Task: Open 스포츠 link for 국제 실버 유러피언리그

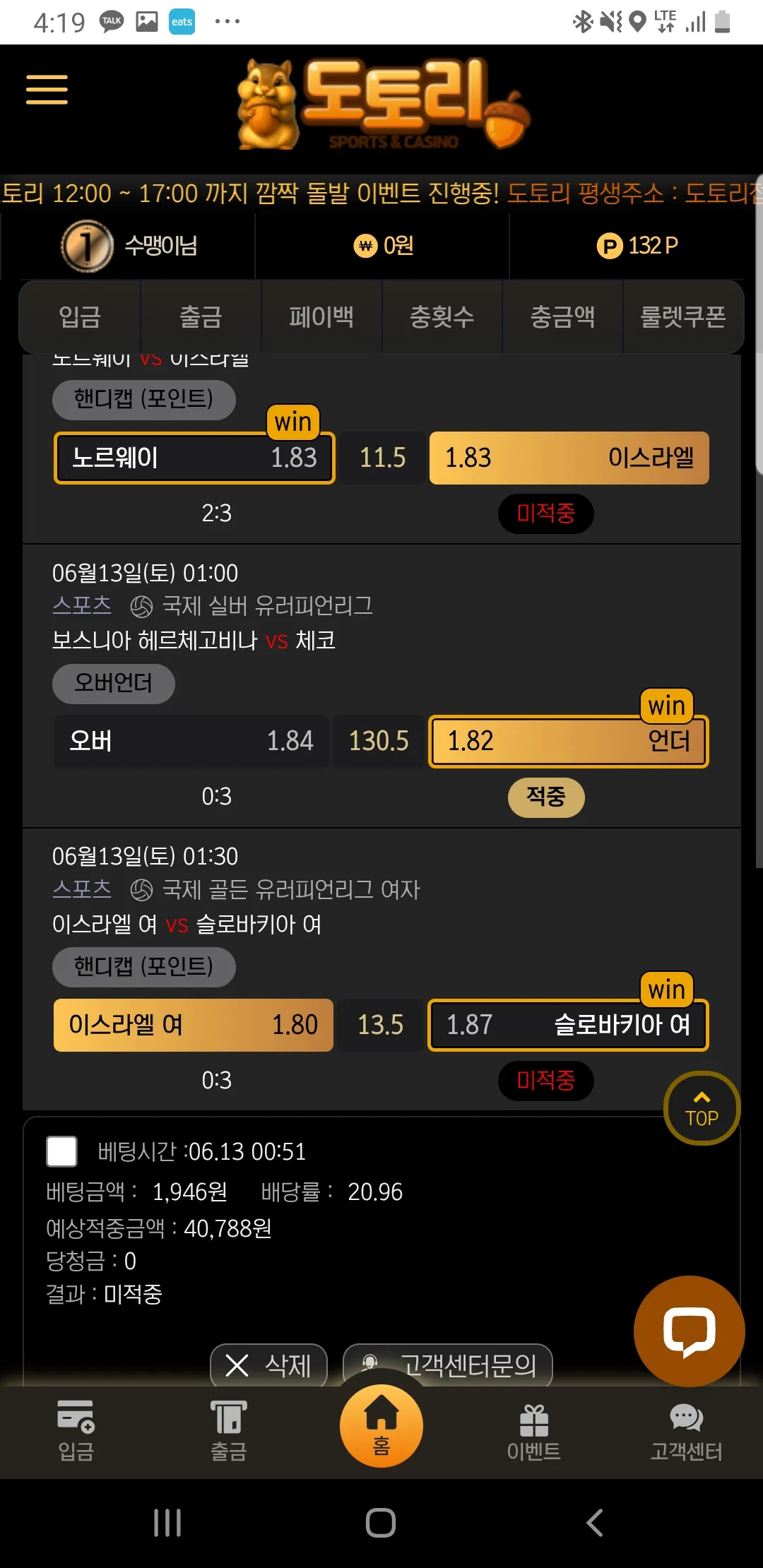Action: (x=82, y=605)
